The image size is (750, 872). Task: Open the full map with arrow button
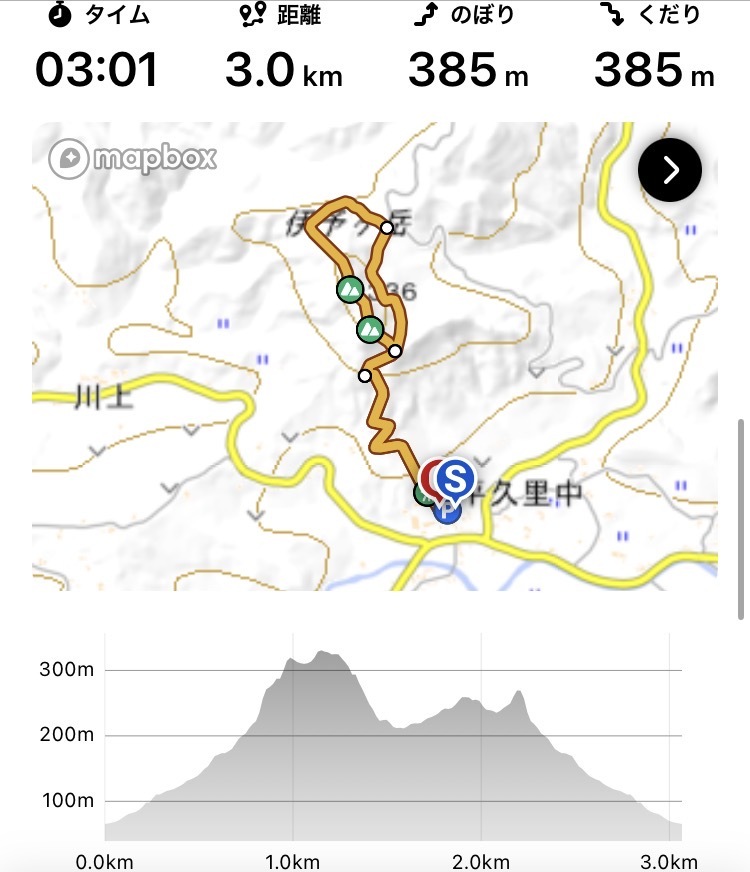tap(669, 170)
